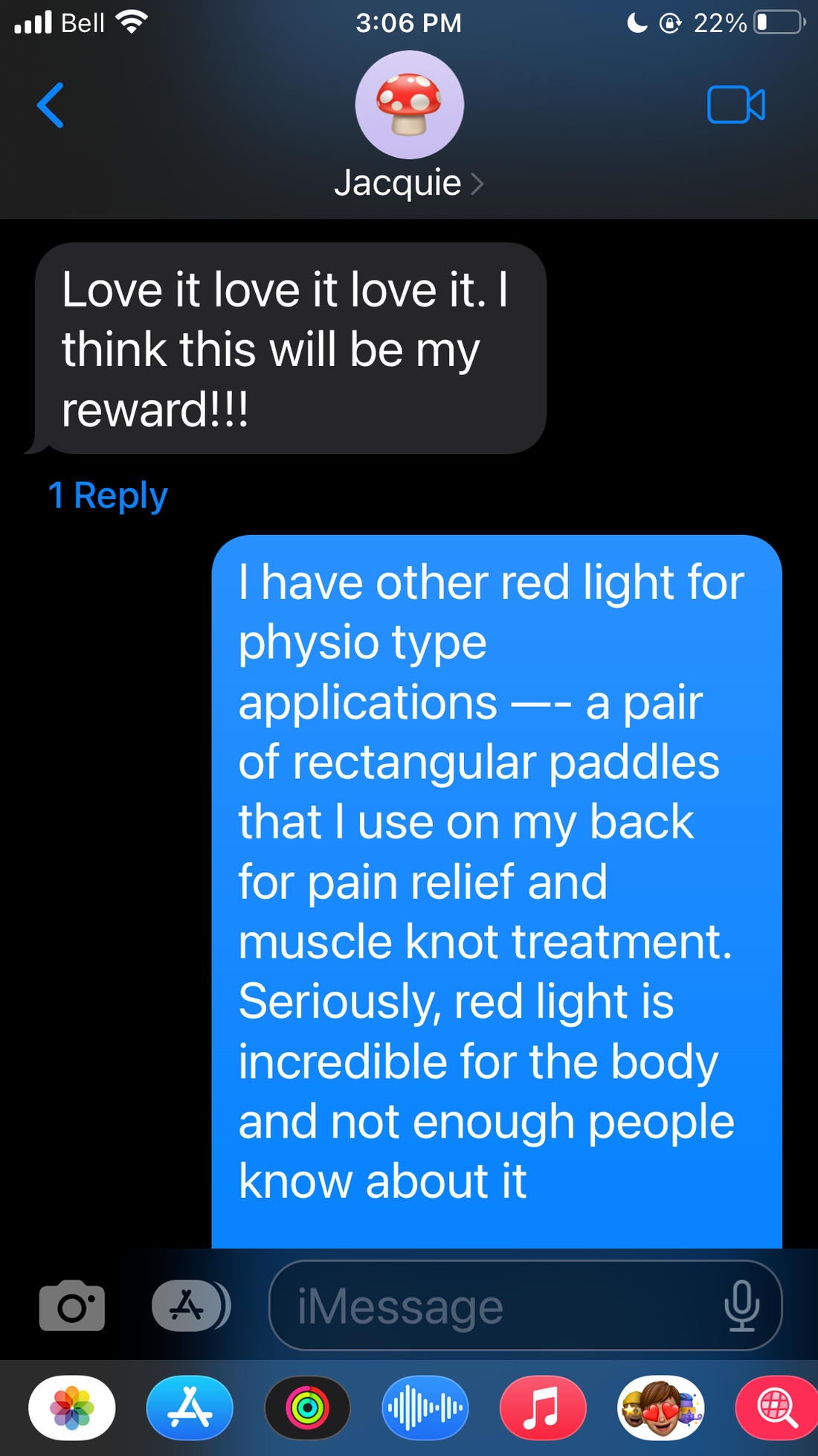The width and height of the screenshot is (818, 1456).
Task: Open the App Store iMessage app
Action: pos(190,1408)
